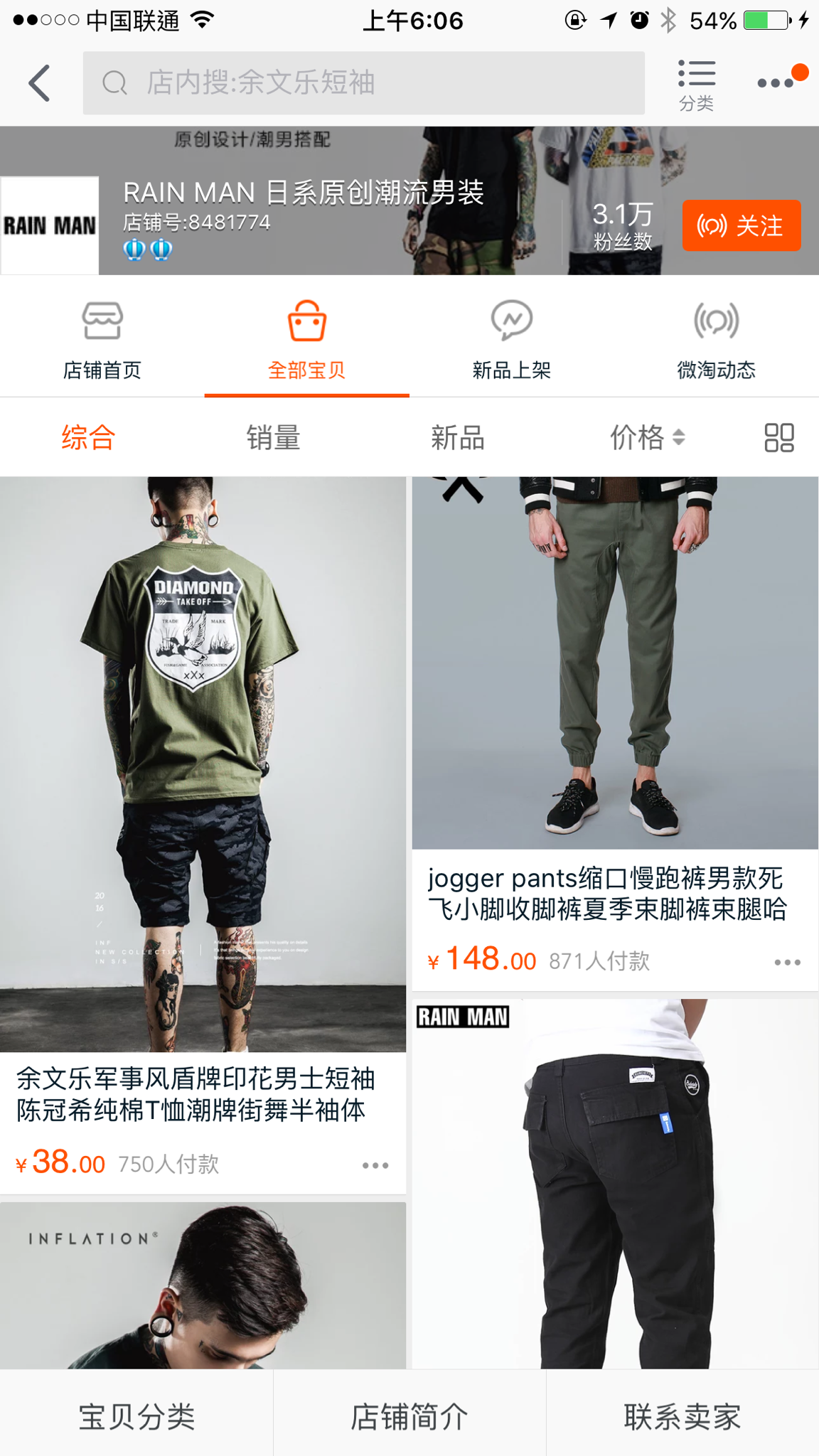This screenshot has width=819, height=1456.
Task: Show 新品 sorted items
Action: tap(457, 437)
